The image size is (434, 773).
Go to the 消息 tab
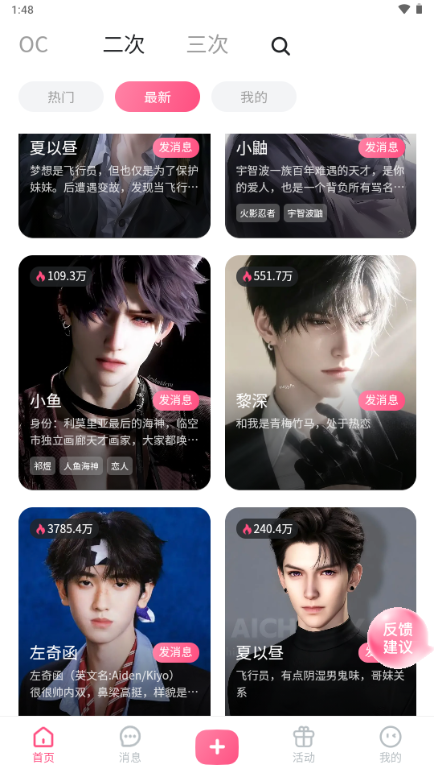click(130, 744)
